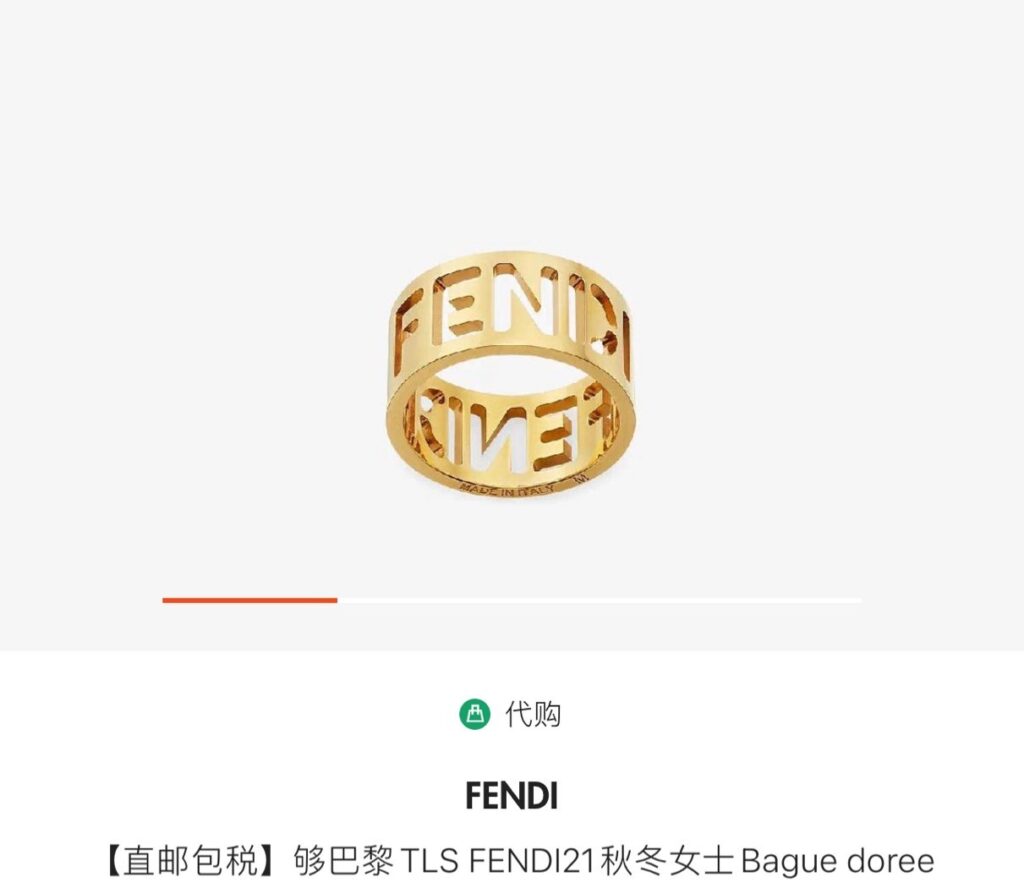Open the FENDI brand page
The height and width of the screenshot is (888, 1024).
511,797
